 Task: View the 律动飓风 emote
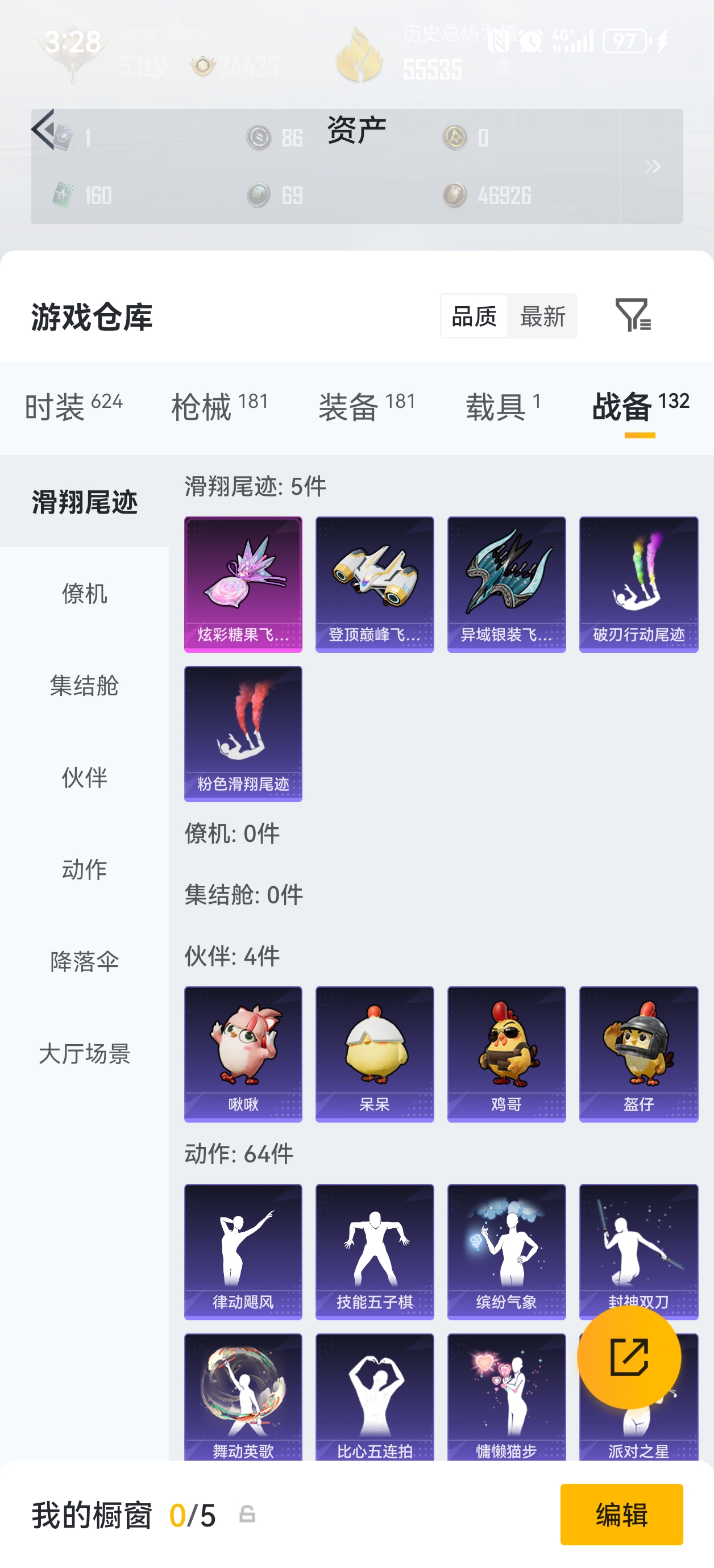click(x=243, y=1251)
